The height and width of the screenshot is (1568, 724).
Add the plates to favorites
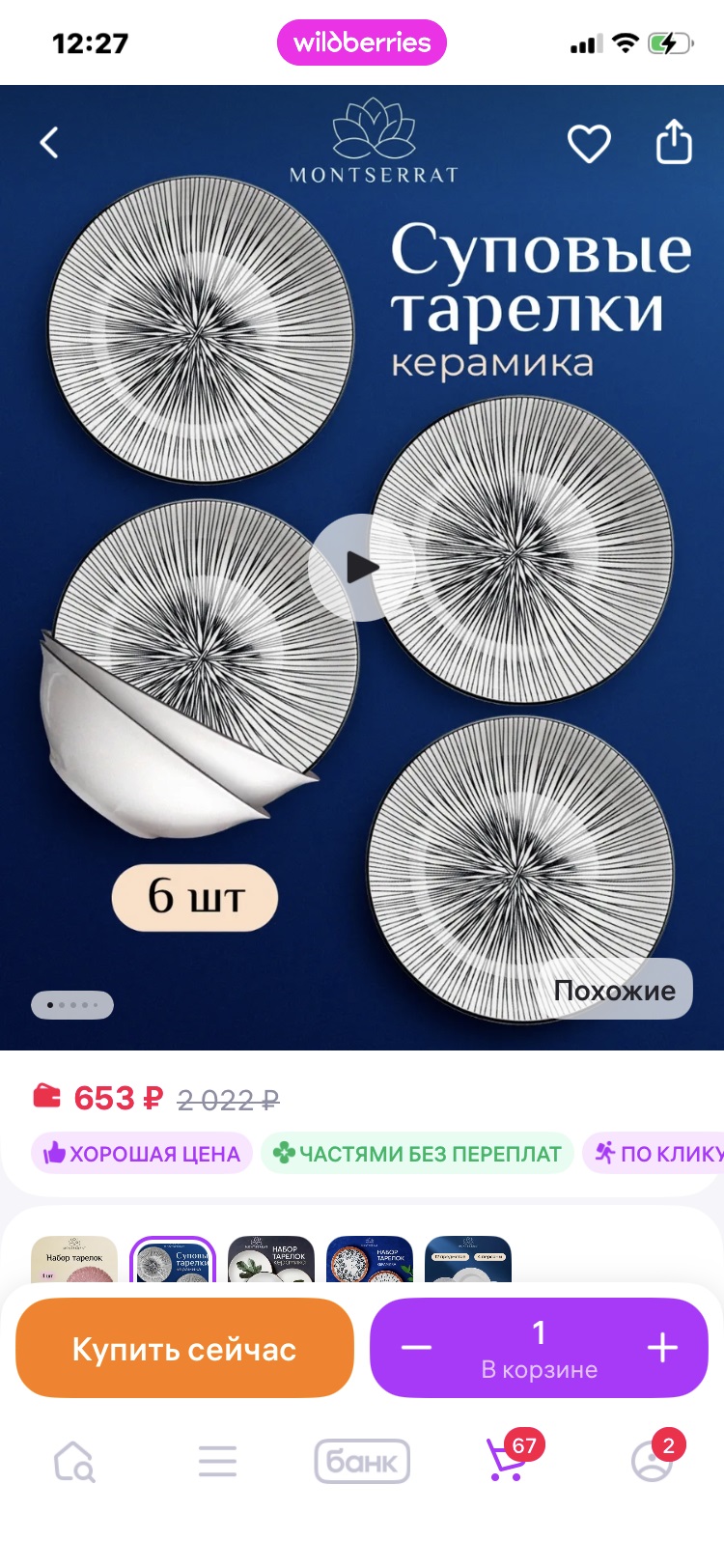pos(588,144)
